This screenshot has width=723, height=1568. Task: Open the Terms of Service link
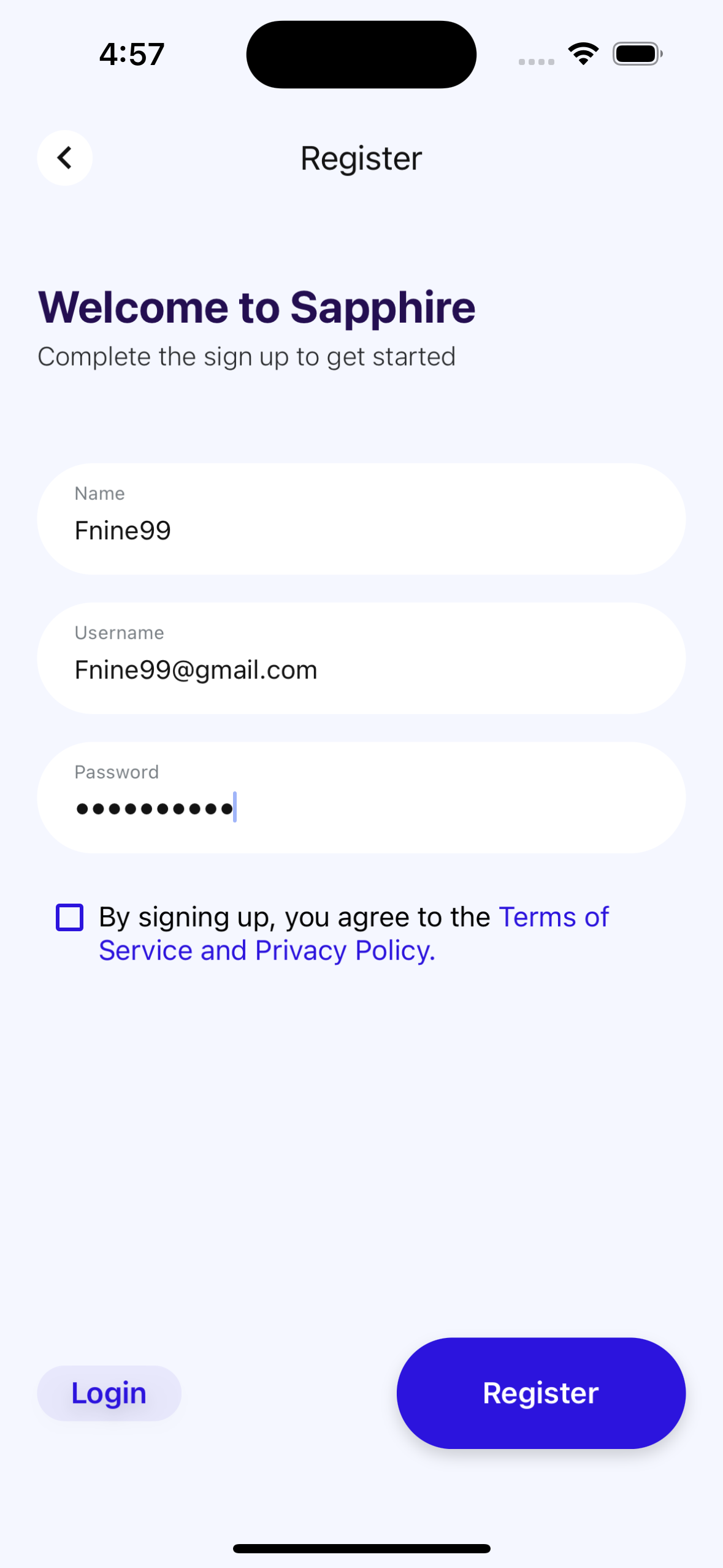(552, 917)
